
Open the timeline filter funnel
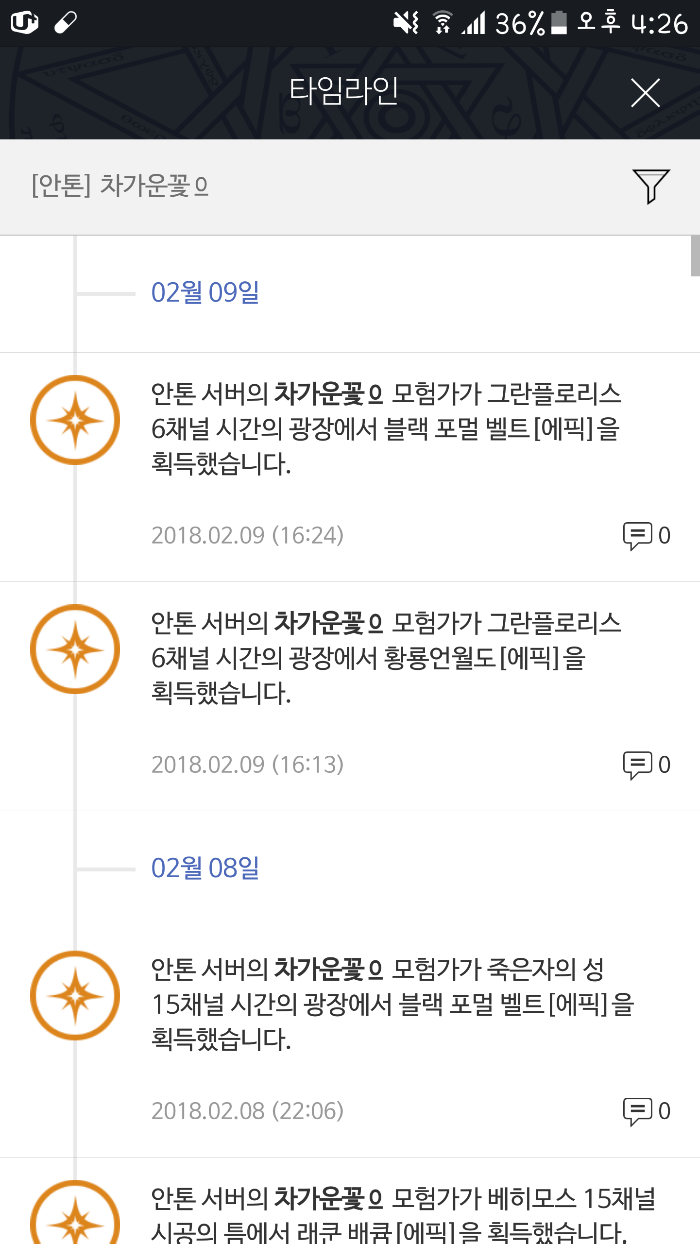coord(650,186)
